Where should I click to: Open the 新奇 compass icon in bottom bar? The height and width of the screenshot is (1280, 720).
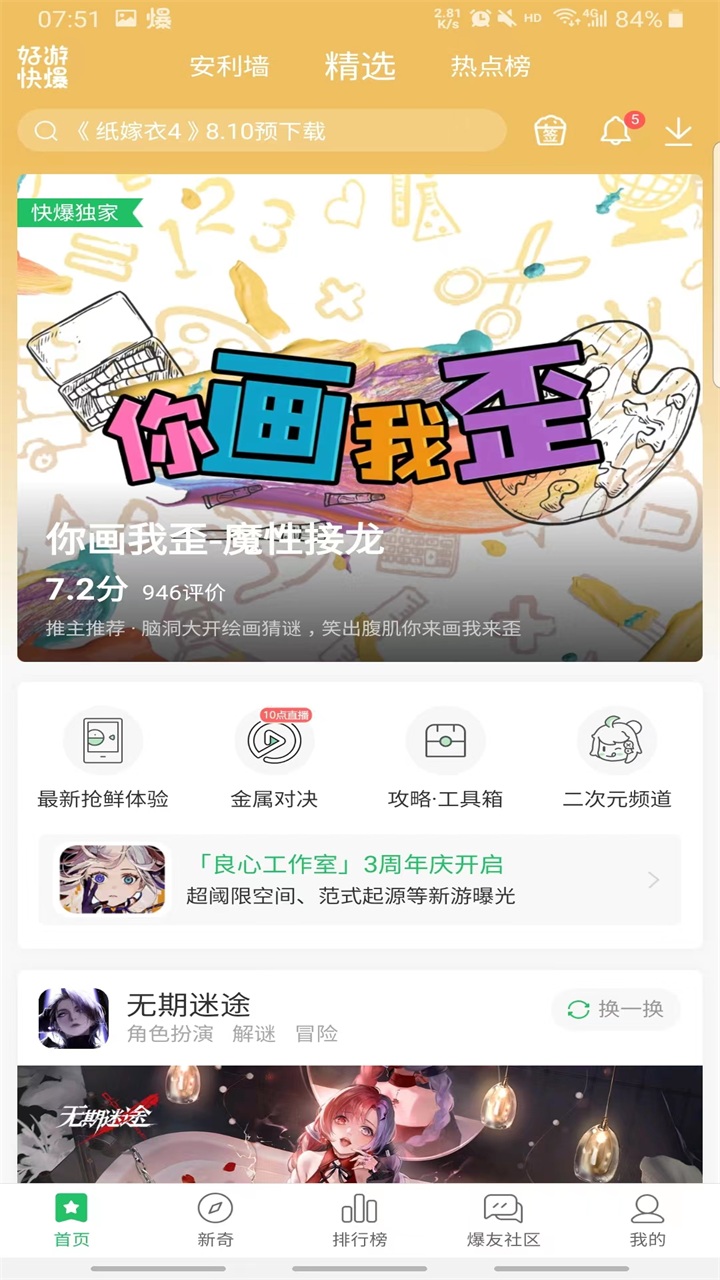tap(216, 1220)
